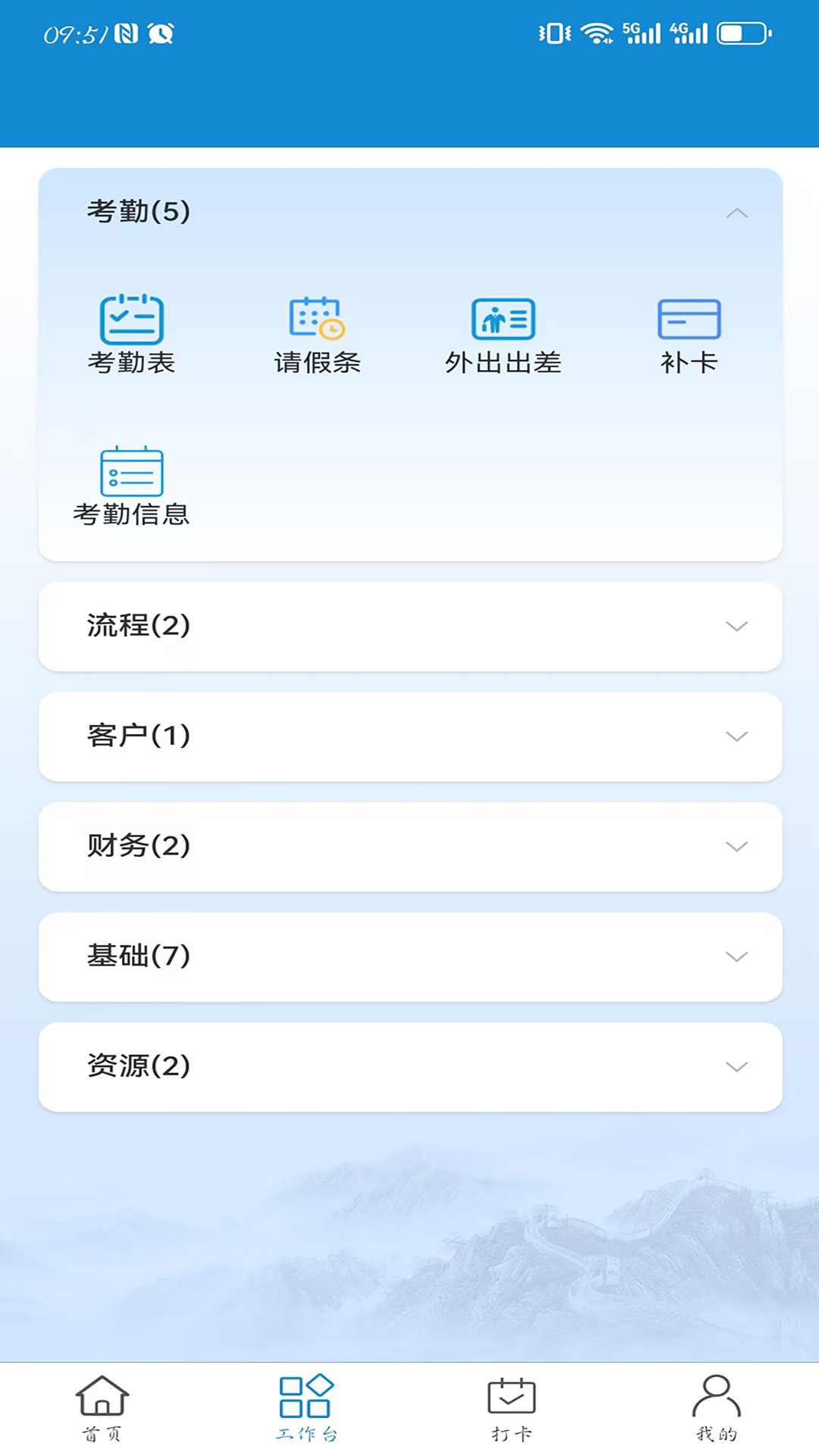The image size is (819, 1456).
Task: Tap the clock showing 09:51
Action: click(76, 33)
